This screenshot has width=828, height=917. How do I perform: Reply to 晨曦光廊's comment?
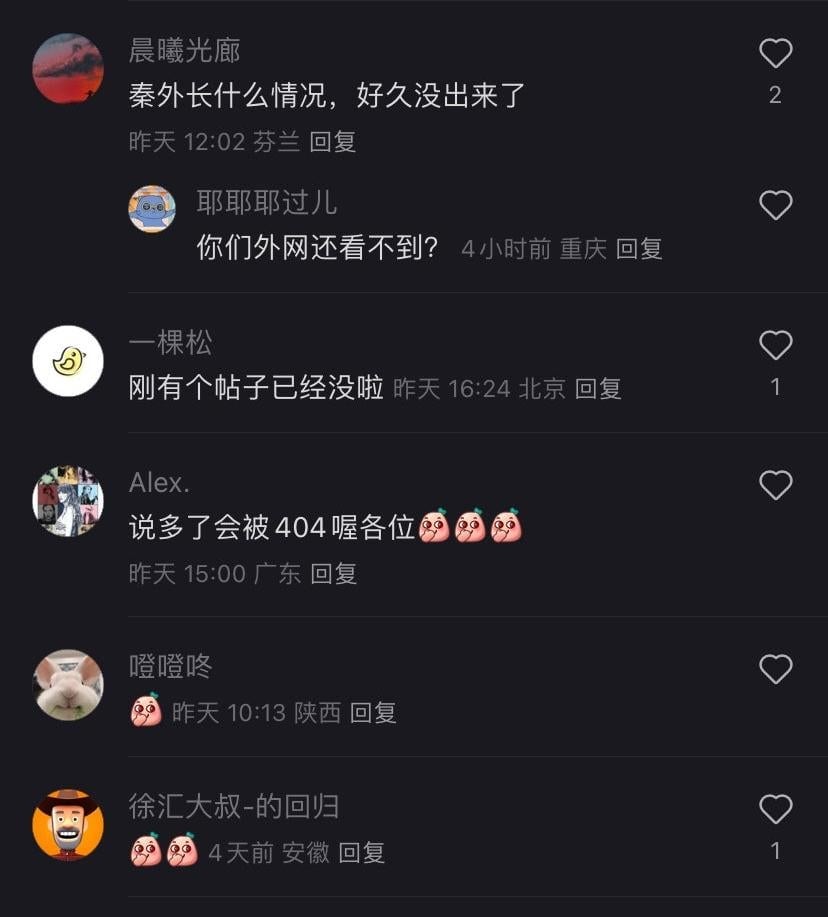coord(333,142)
